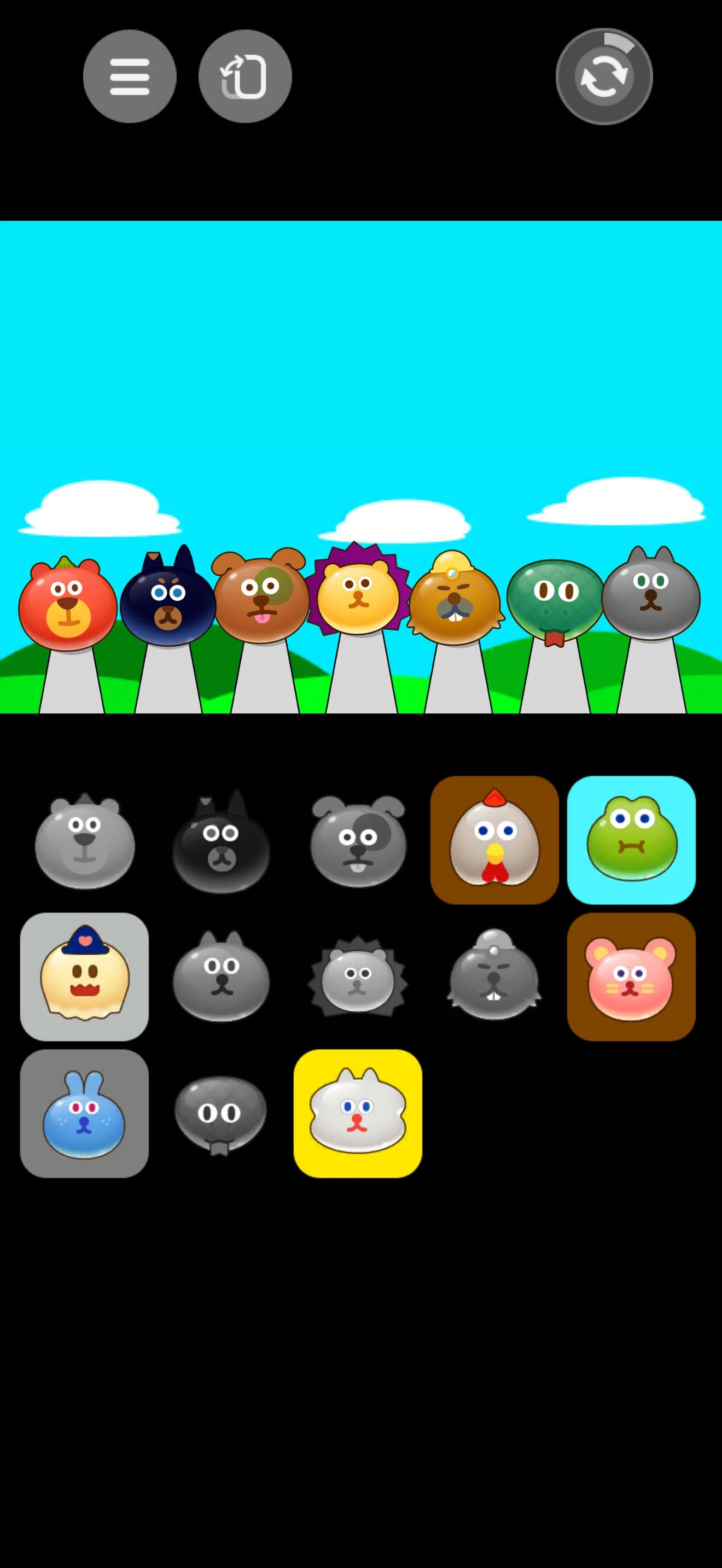Tap the circular refresh icon
The image size is (722, 1568).
coord(603,75)
